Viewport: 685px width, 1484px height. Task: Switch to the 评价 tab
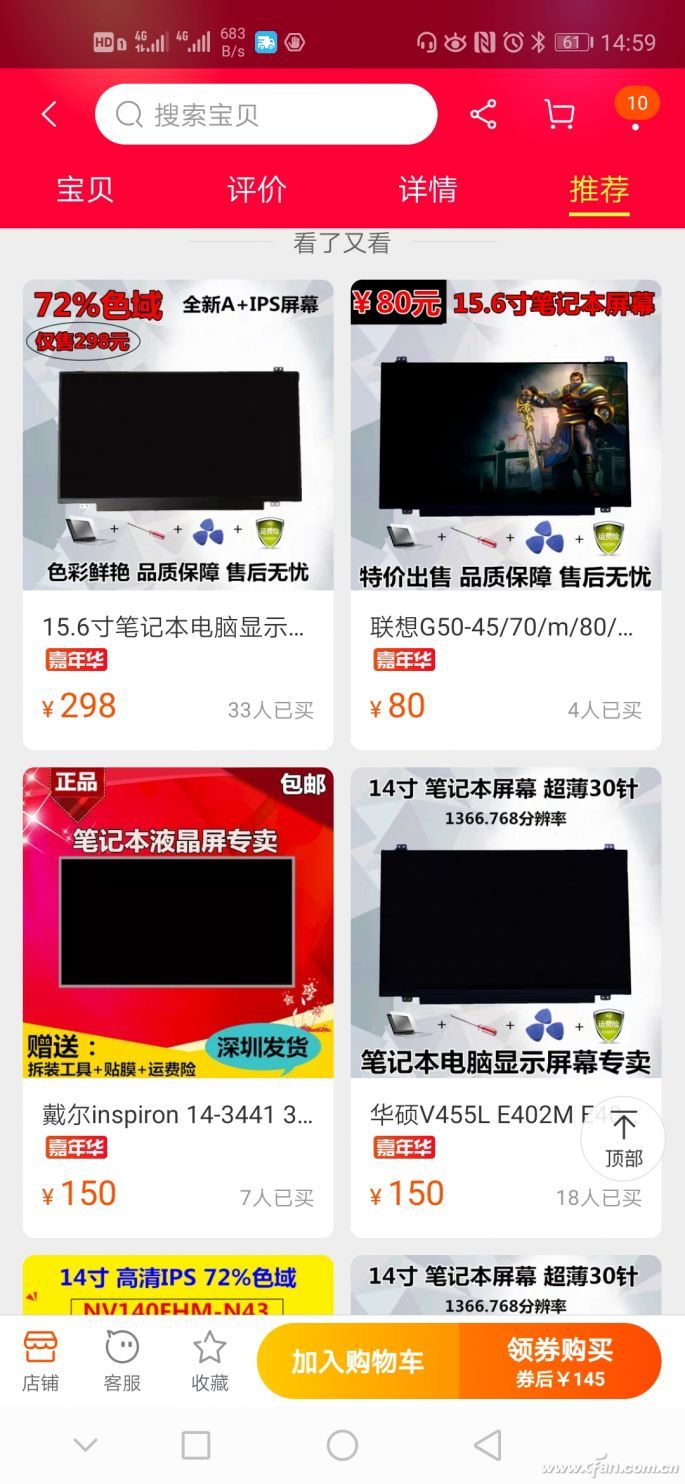[257, 189]
